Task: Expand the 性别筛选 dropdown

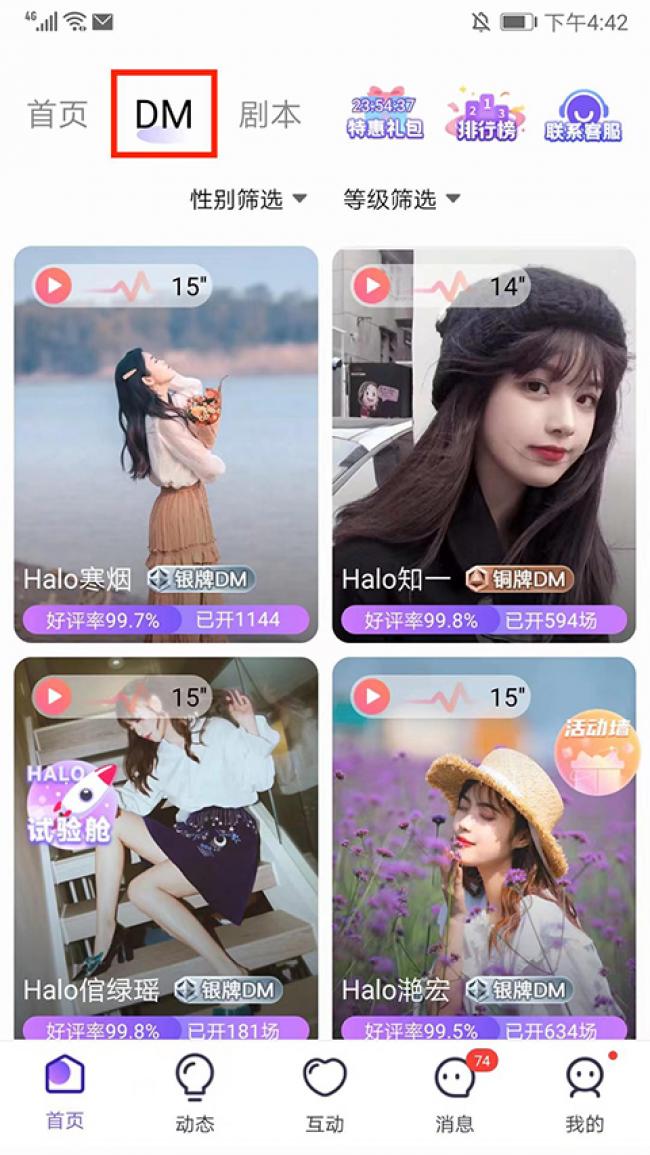Action: (x=249, y=200)
